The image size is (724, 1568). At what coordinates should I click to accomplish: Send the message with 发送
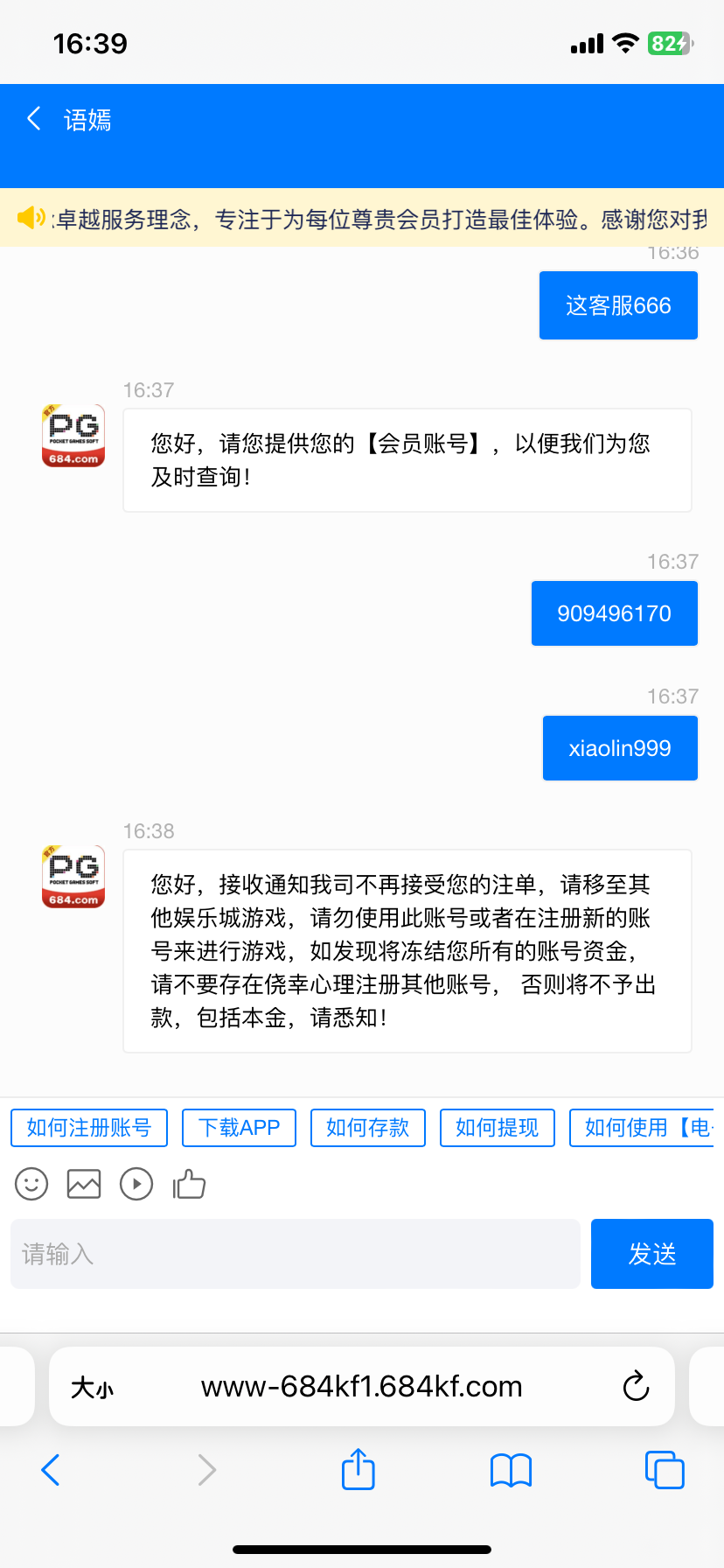tap(652, 1254)
